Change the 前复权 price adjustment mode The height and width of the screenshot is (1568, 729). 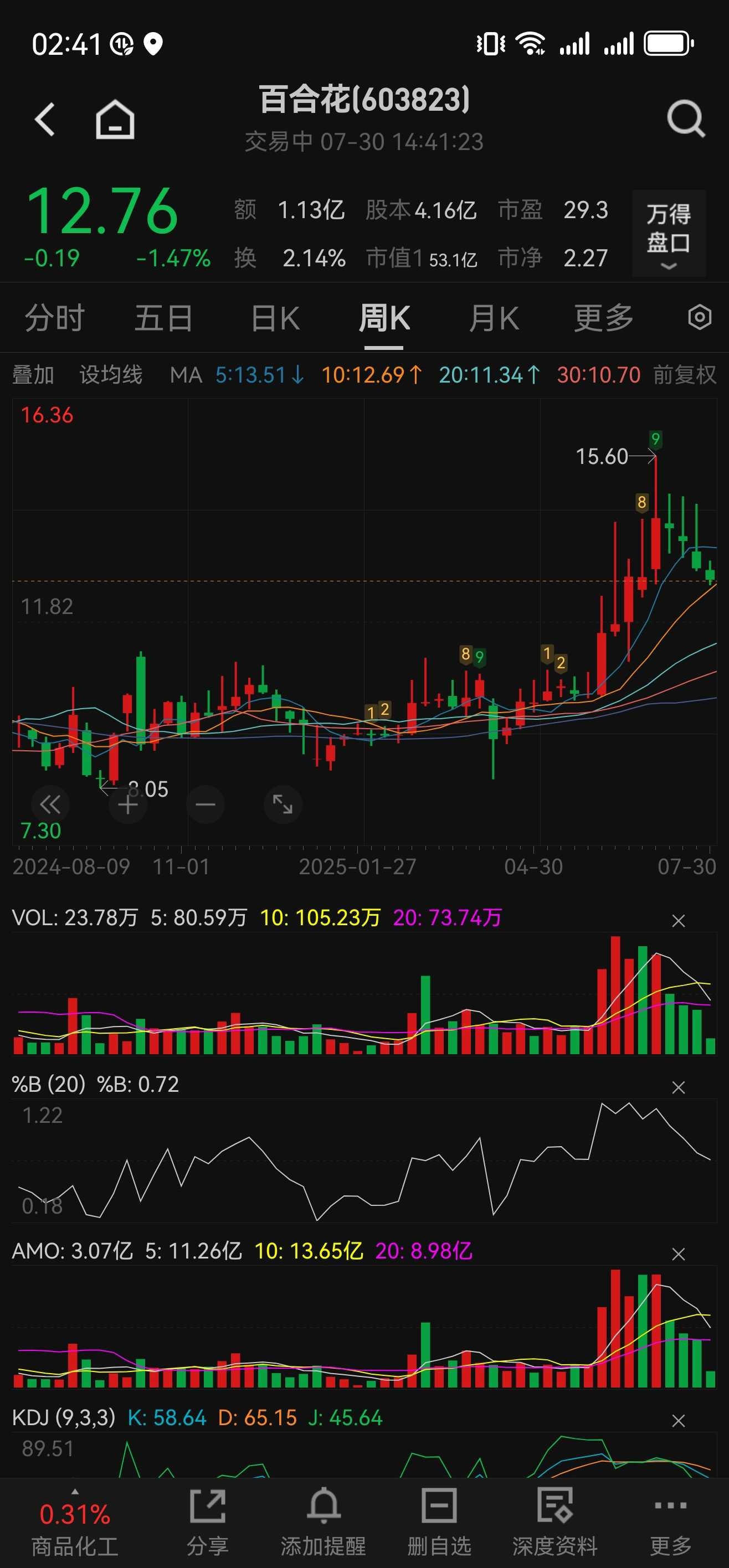click(685, 375)
